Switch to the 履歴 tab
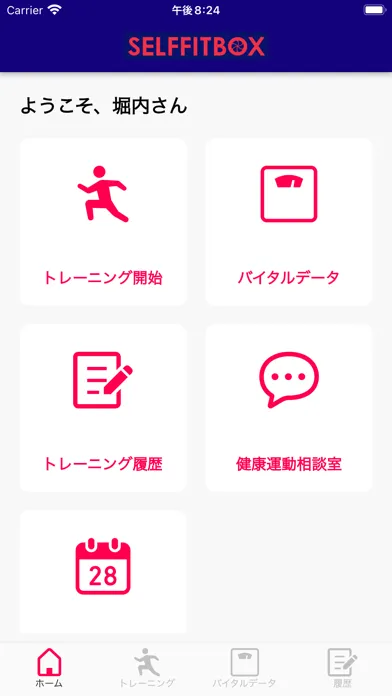Image resolution: width=392 pixels, height=696 pixels. click(x=342, y=668)
